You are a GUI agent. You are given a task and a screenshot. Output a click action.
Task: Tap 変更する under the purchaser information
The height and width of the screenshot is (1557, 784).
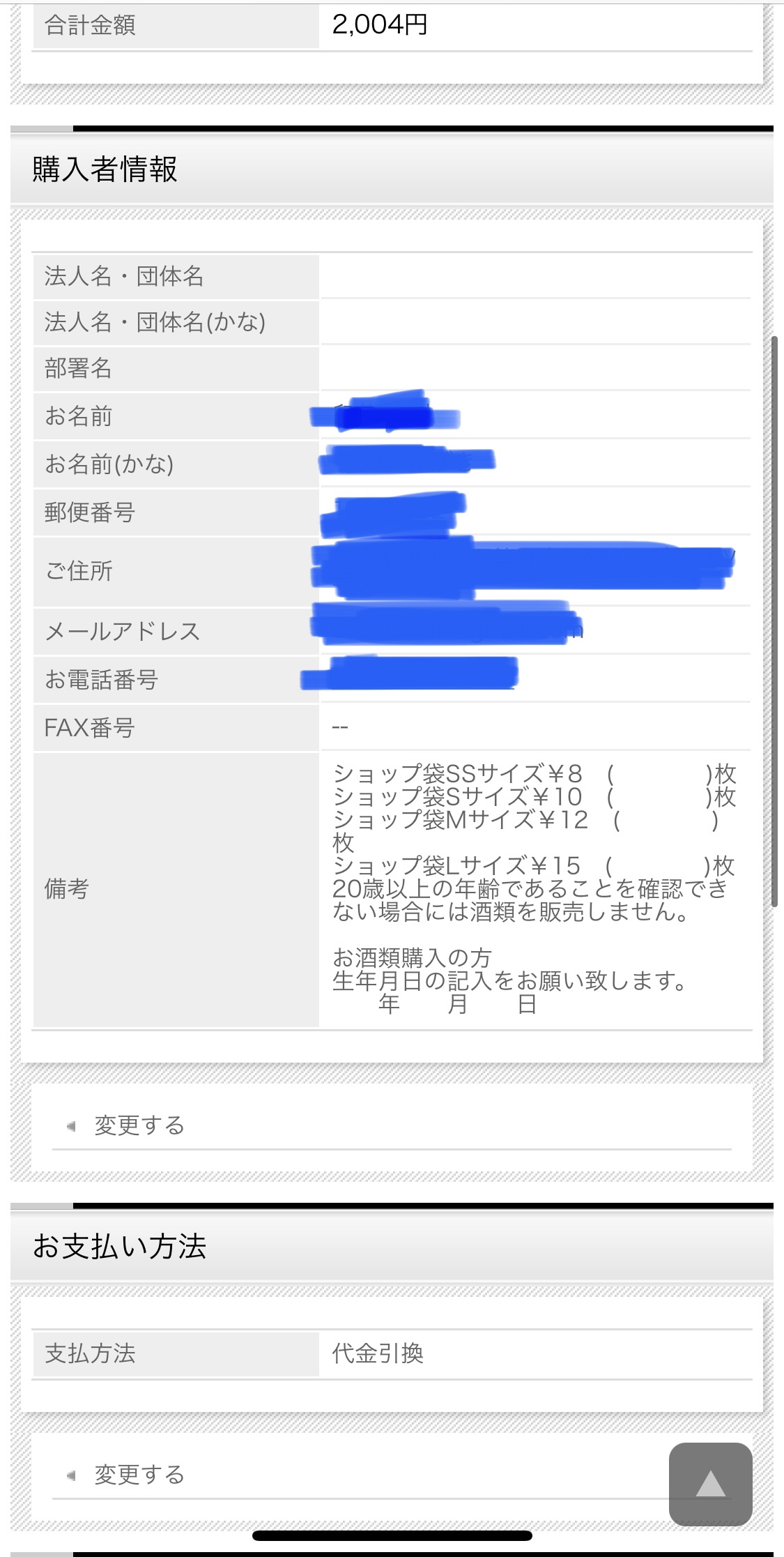[392, 1125]
